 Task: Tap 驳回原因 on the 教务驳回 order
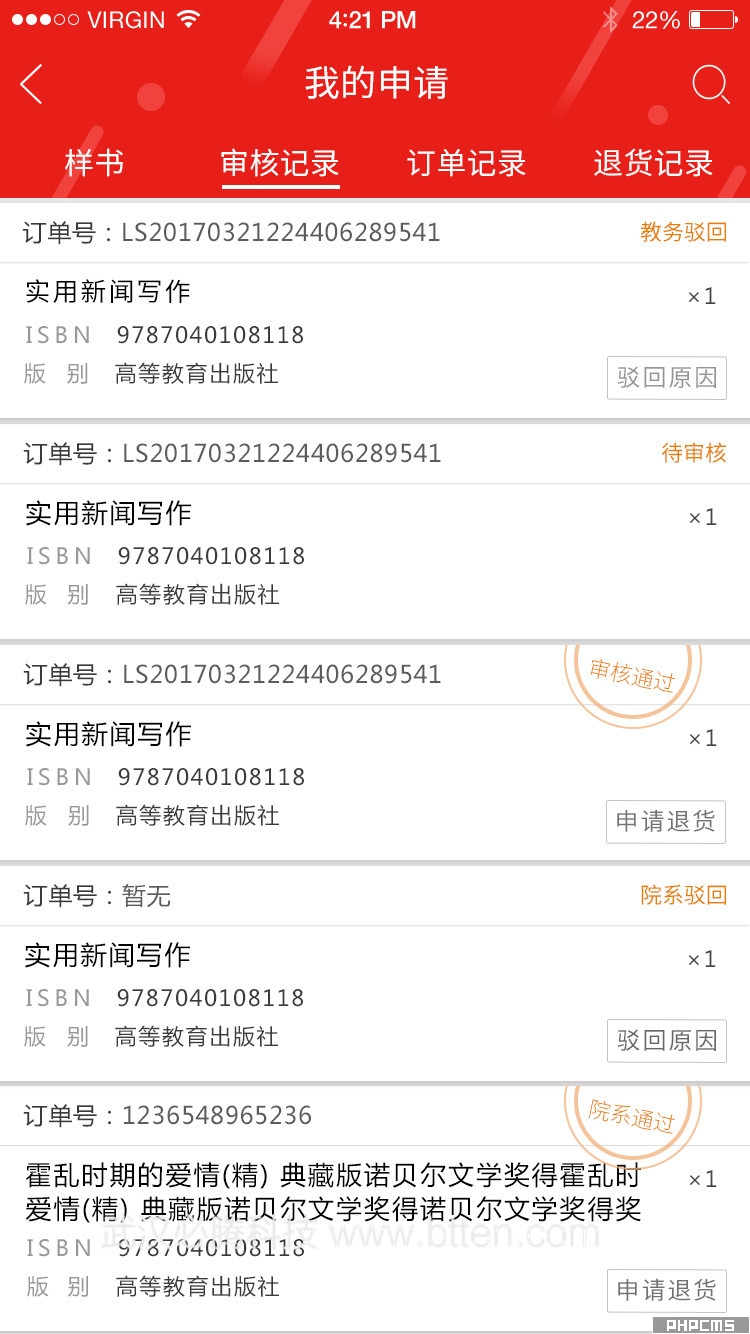pos(667,378)
